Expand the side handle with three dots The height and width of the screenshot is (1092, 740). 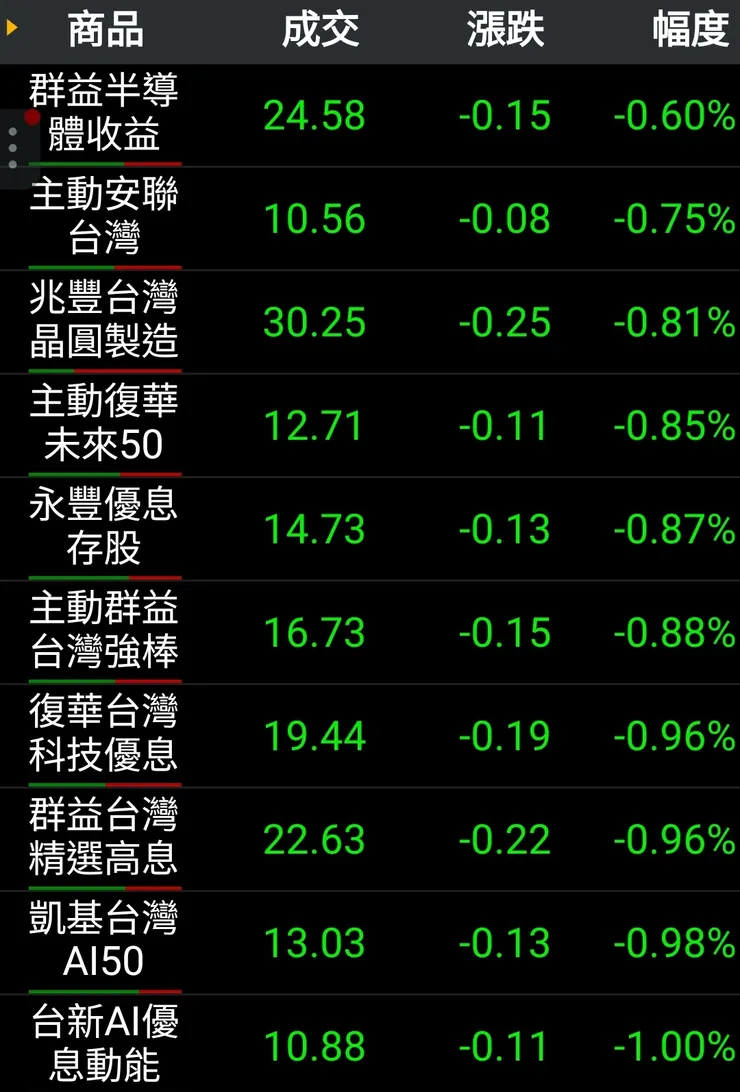[13, 148]
